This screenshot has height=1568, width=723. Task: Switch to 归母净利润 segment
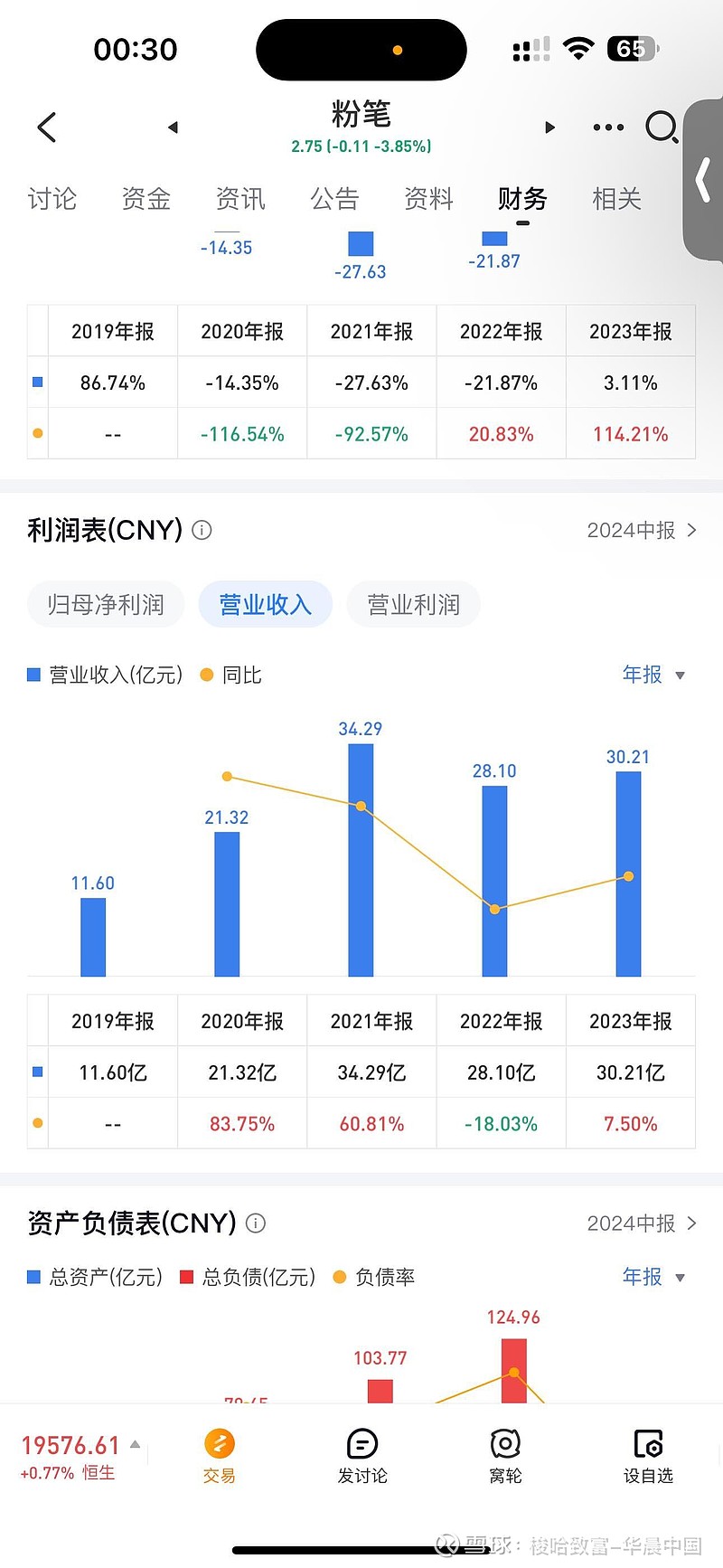pos(105,604)
